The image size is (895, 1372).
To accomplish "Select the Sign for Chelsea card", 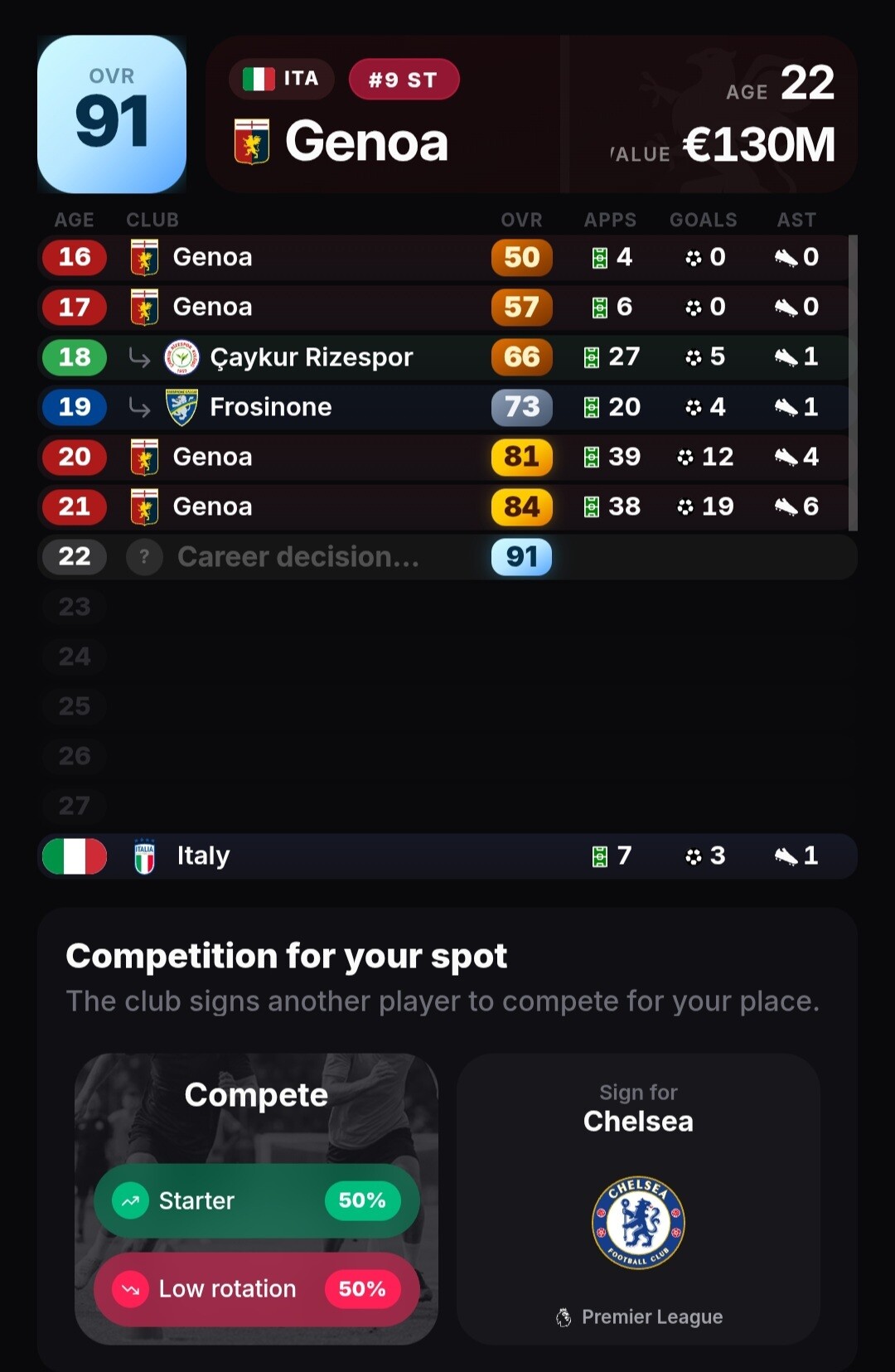I will click(x=638, y=1199).
